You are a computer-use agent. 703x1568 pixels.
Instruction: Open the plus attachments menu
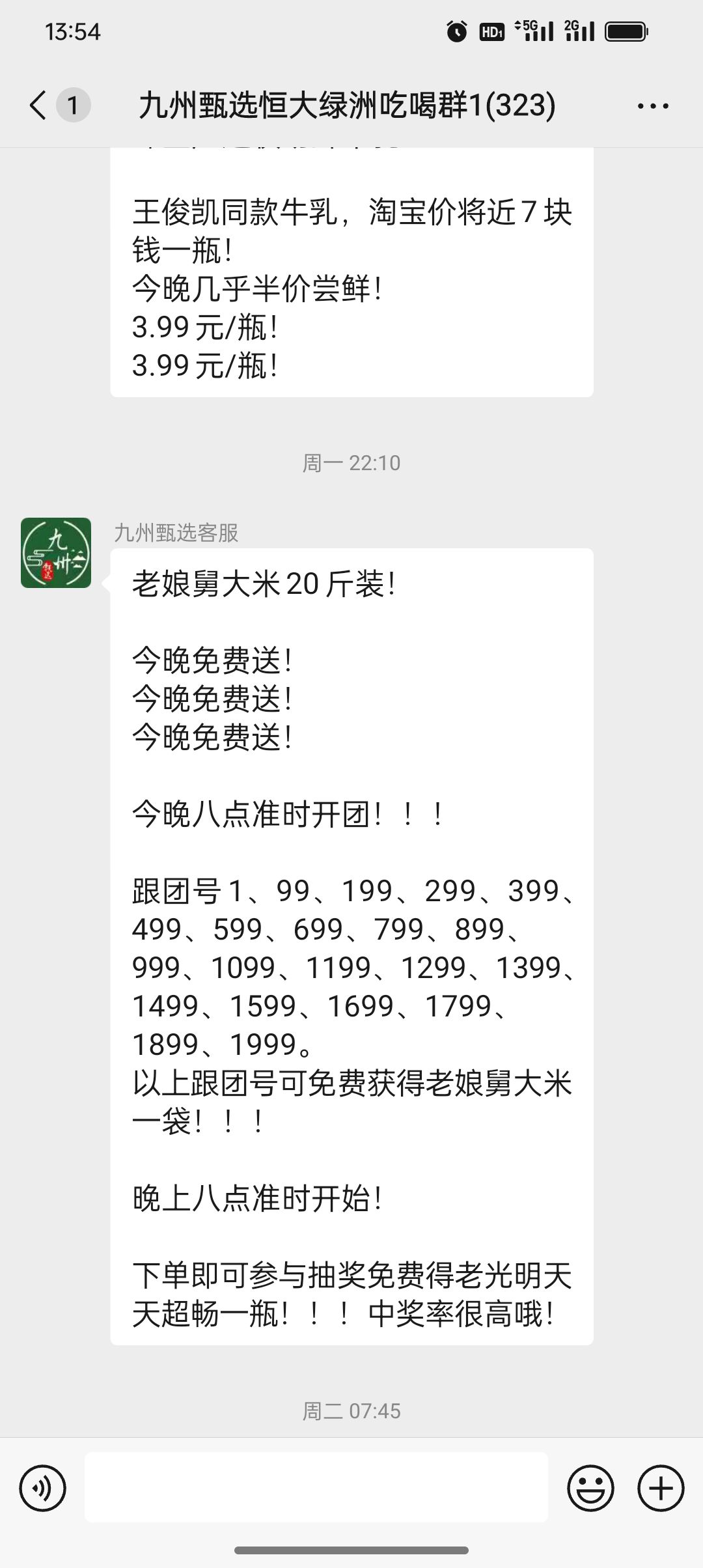pos(661,1488)
